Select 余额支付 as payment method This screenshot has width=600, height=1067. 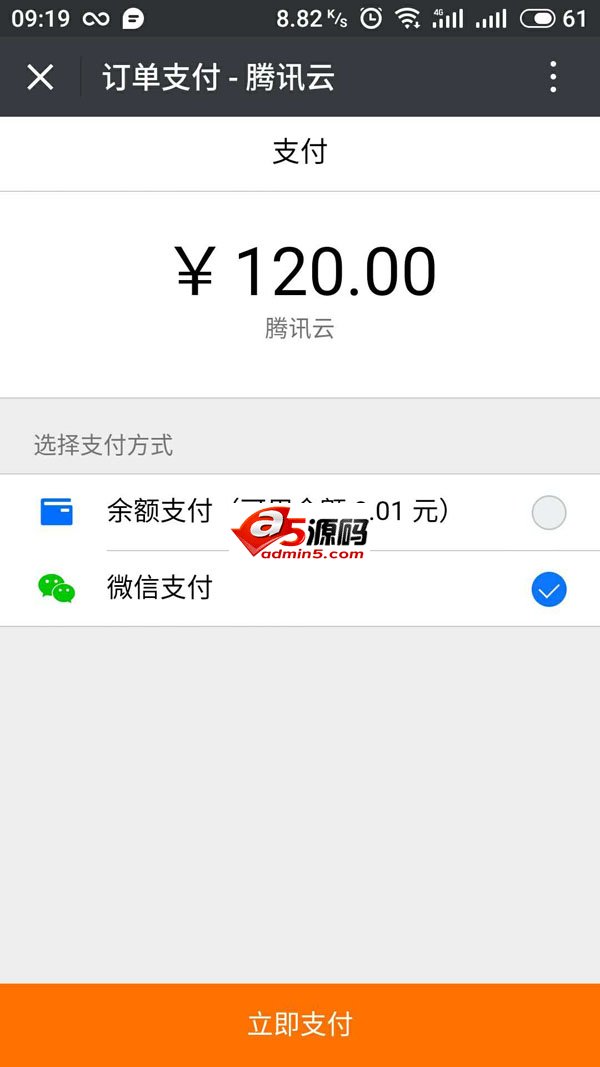(548, 513)
